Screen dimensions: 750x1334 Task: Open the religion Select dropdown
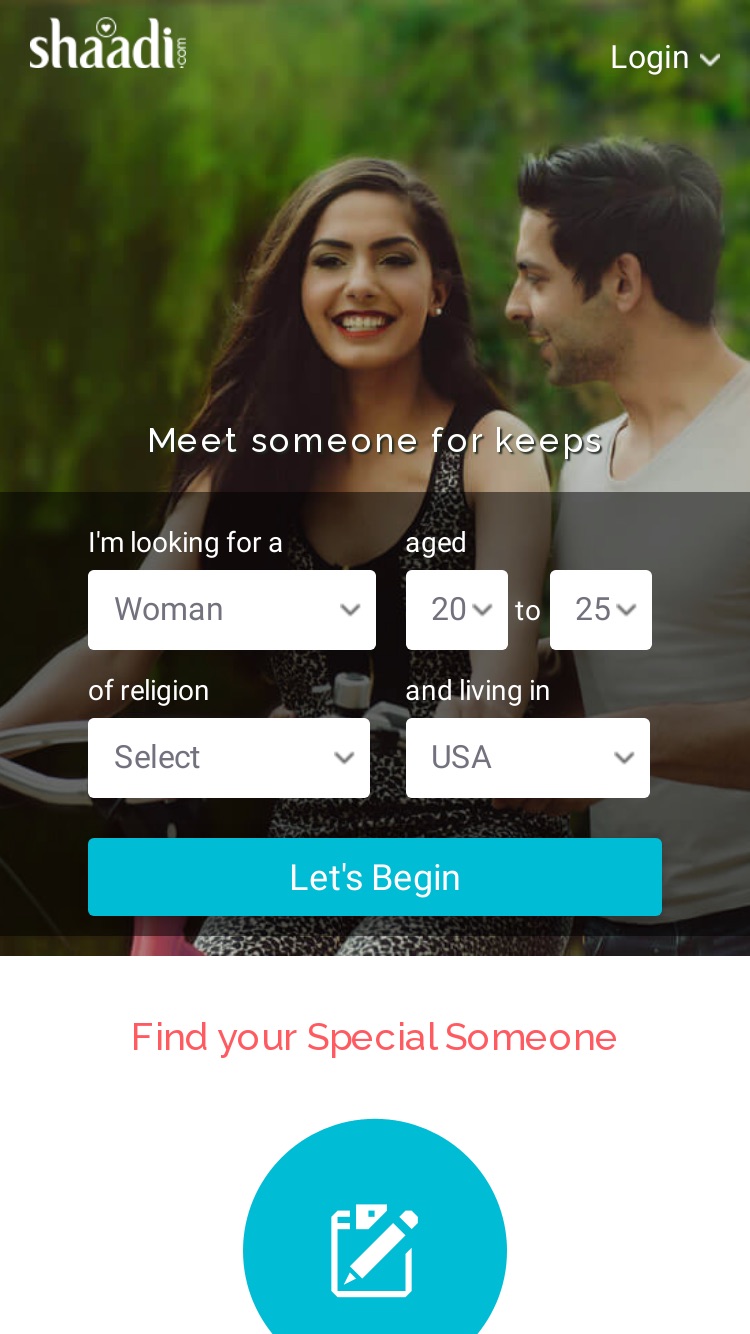(229, 758)
